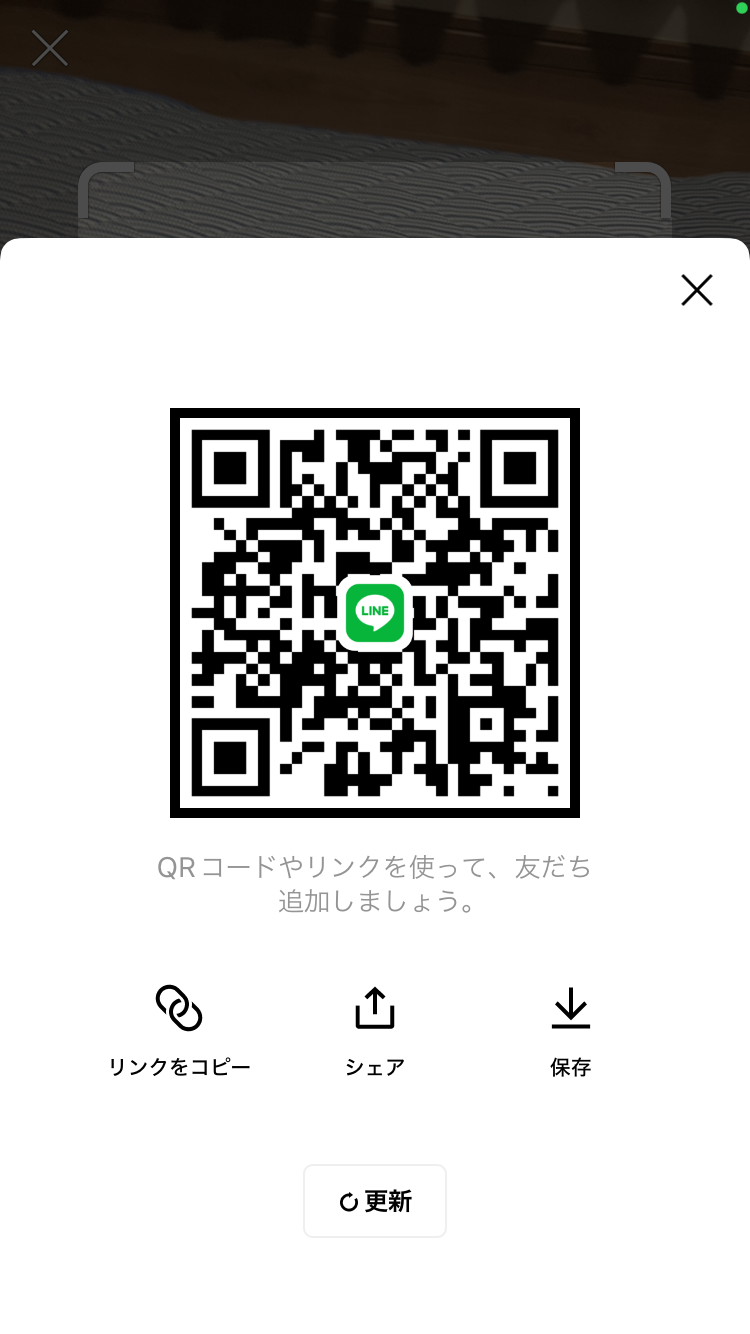This screenshot has height=1334, width=750.
Task: Tap the camera preview background area
Action: click(x=375, y=100)
